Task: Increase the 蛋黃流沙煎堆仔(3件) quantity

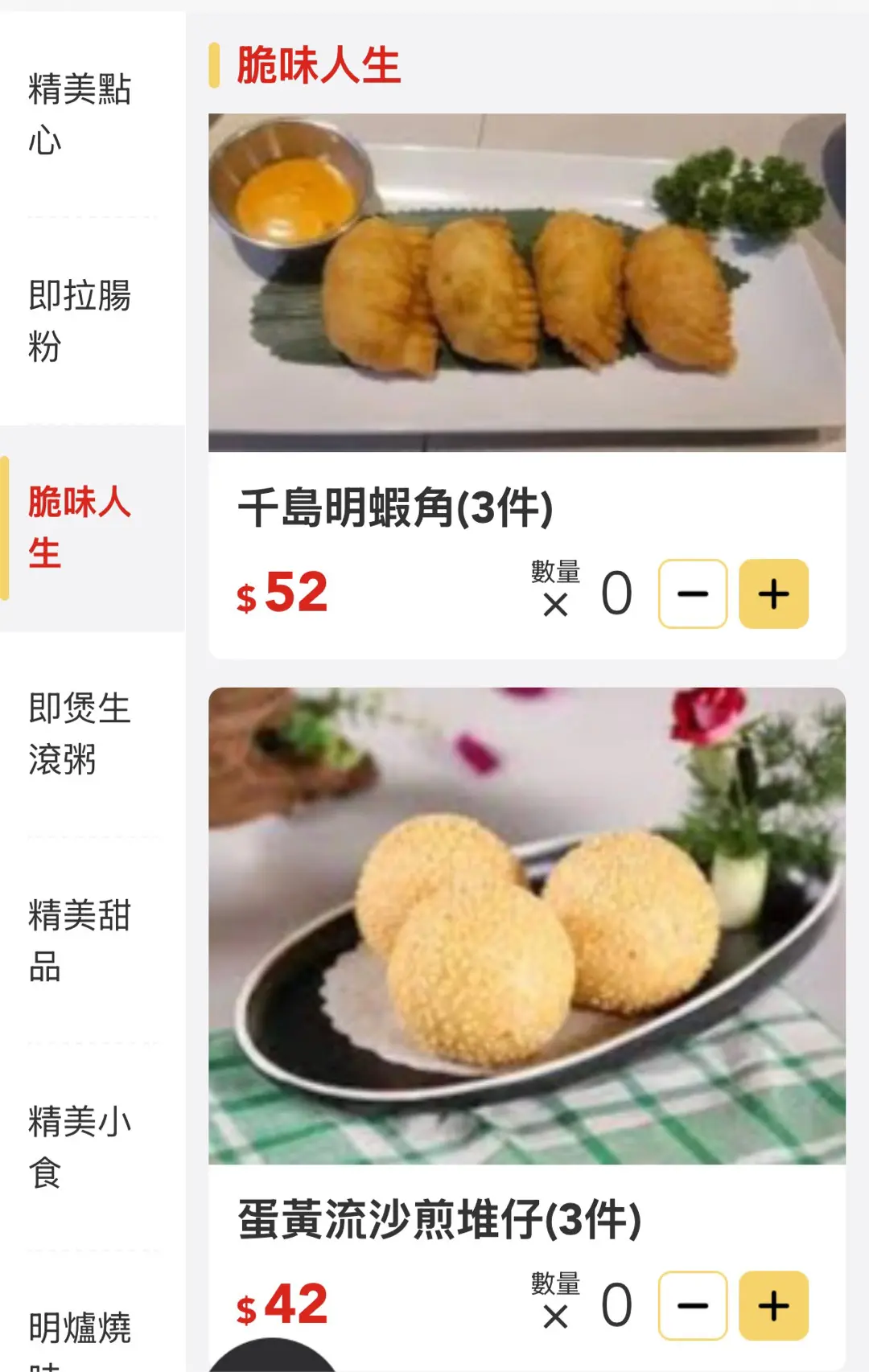Action: (x=773, y=1305)
